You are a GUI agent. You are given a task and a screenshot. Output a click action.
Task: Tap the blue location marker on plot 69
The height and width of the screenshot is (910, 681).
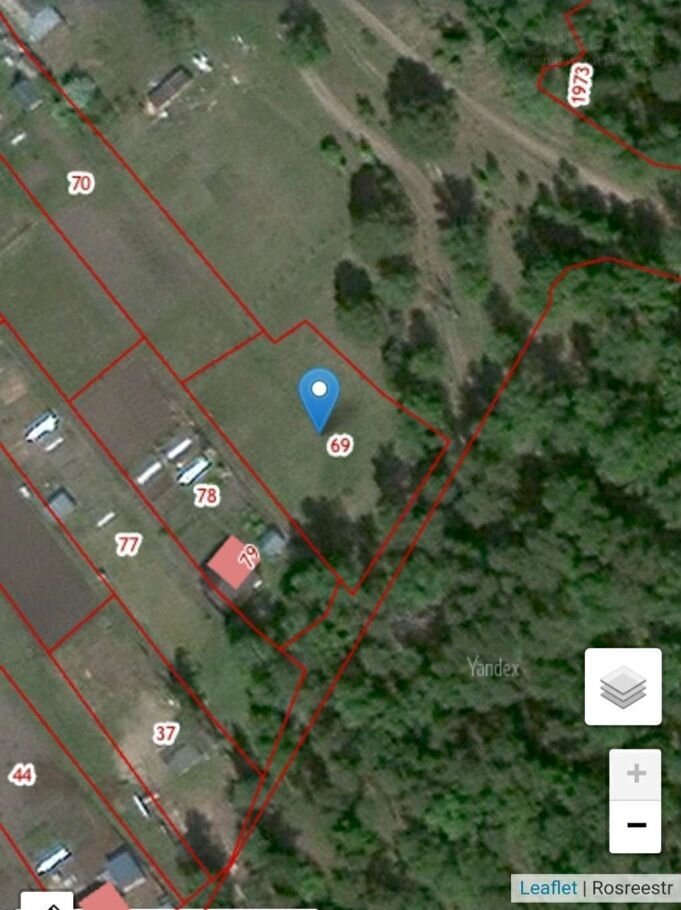(x=319, y=396)
